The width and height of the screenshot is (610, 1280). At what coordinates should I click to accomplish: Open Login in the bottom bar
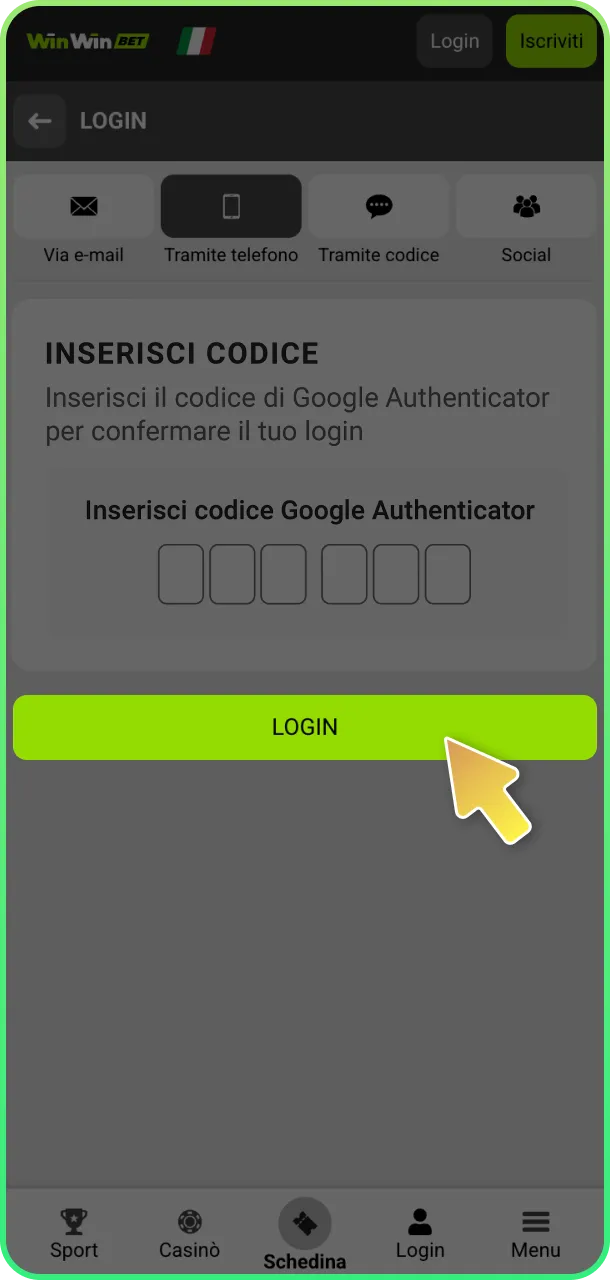(420, 1233)
